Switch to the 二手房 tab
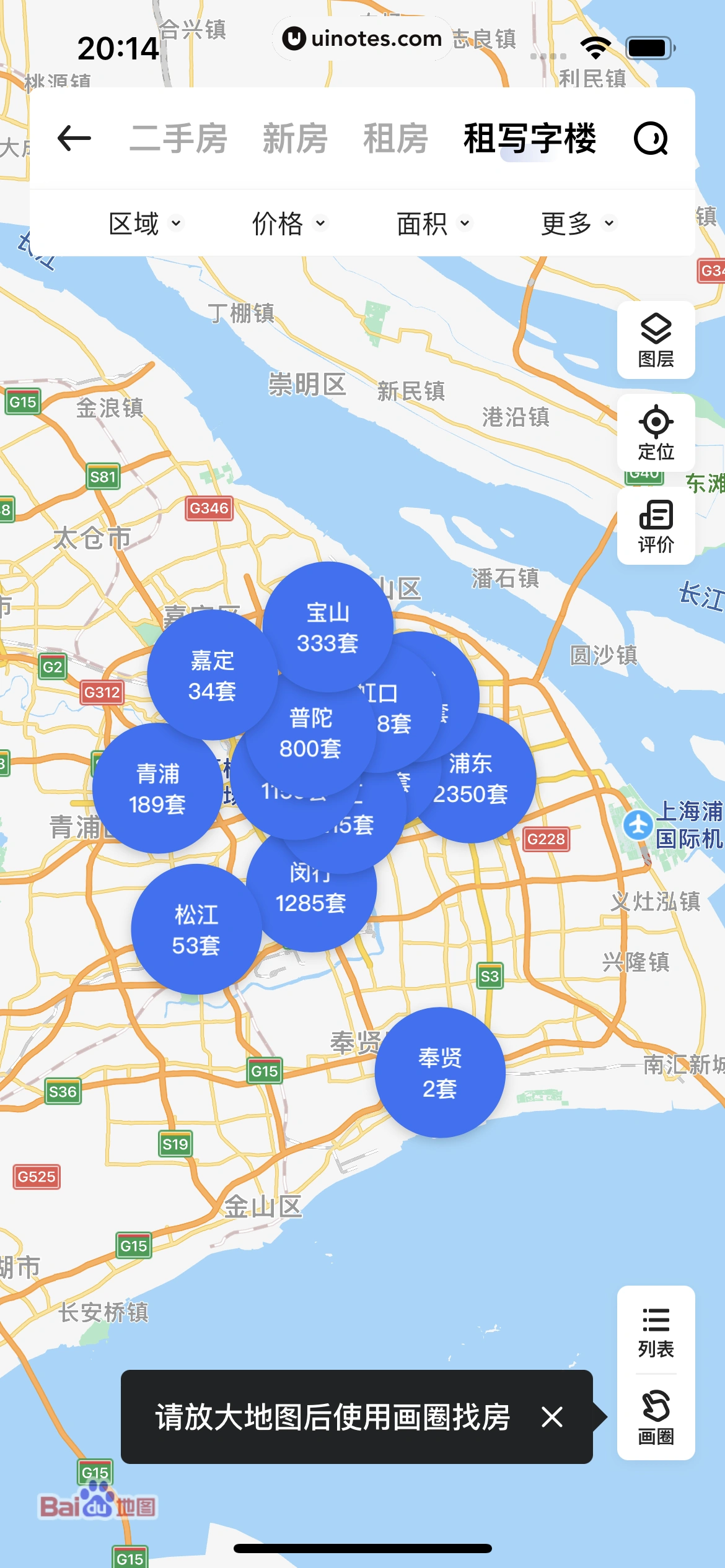The width and height of the screenshot is (725, 1568). coord(178,138)
